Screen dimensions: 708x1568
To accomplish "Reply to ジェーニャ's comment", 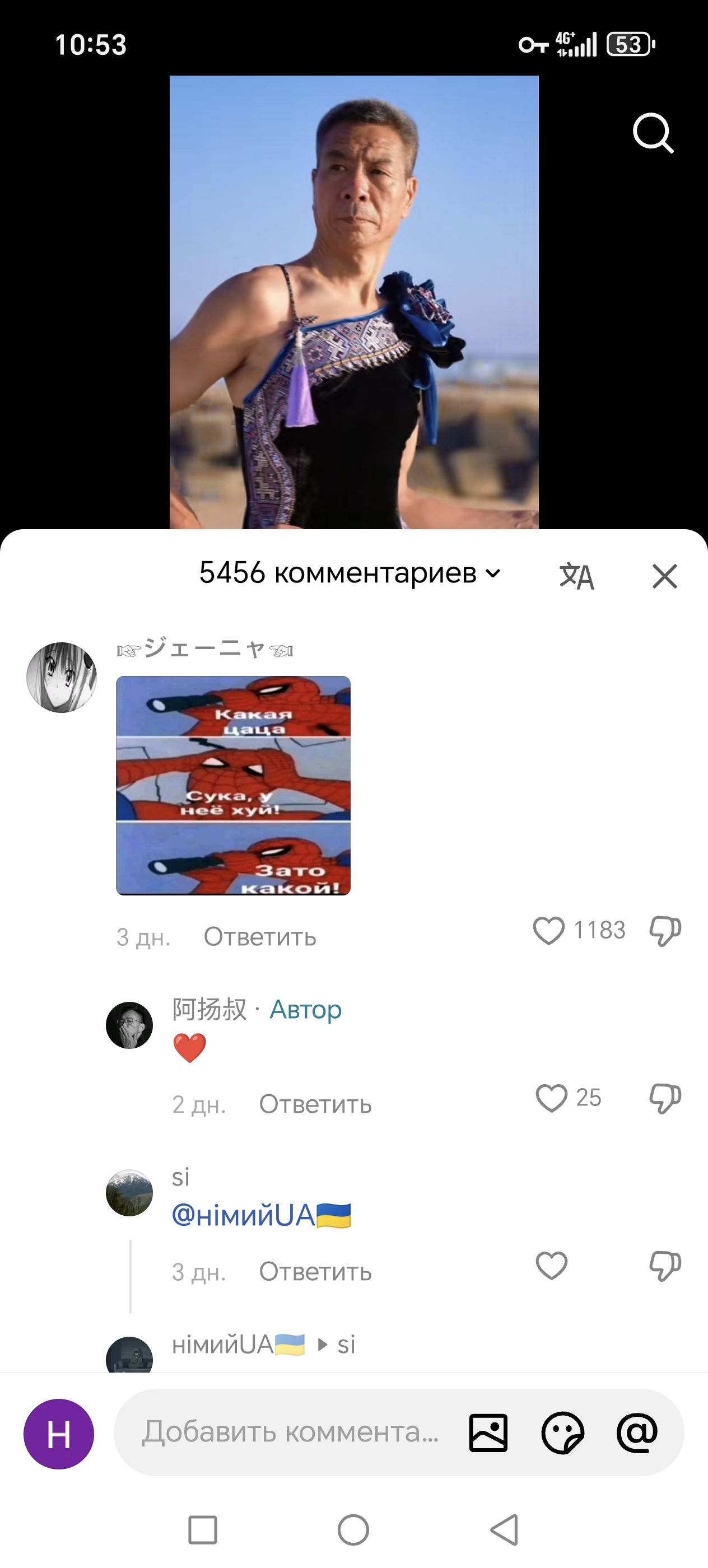I will [260, 937].
